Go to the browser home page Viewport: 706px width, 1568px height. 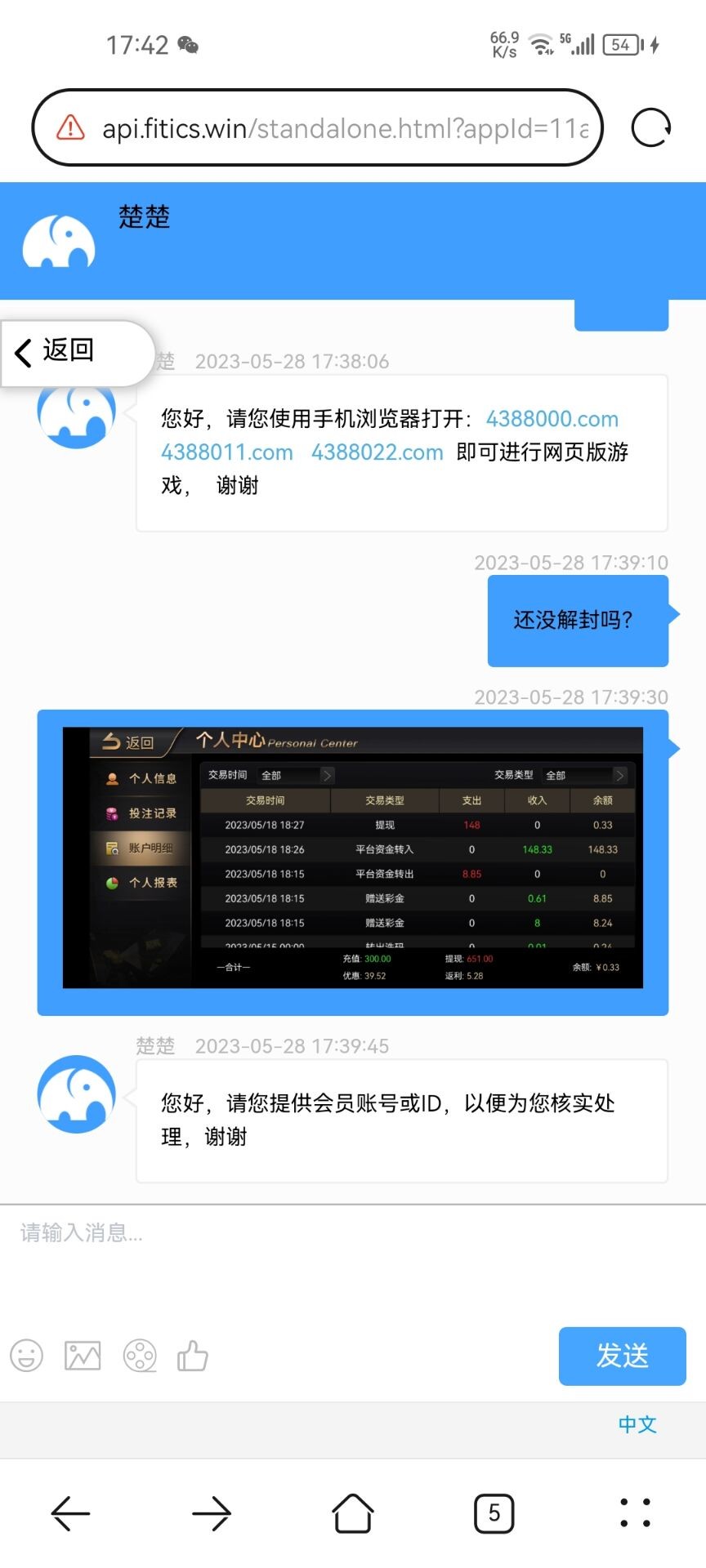[353, 1513]
